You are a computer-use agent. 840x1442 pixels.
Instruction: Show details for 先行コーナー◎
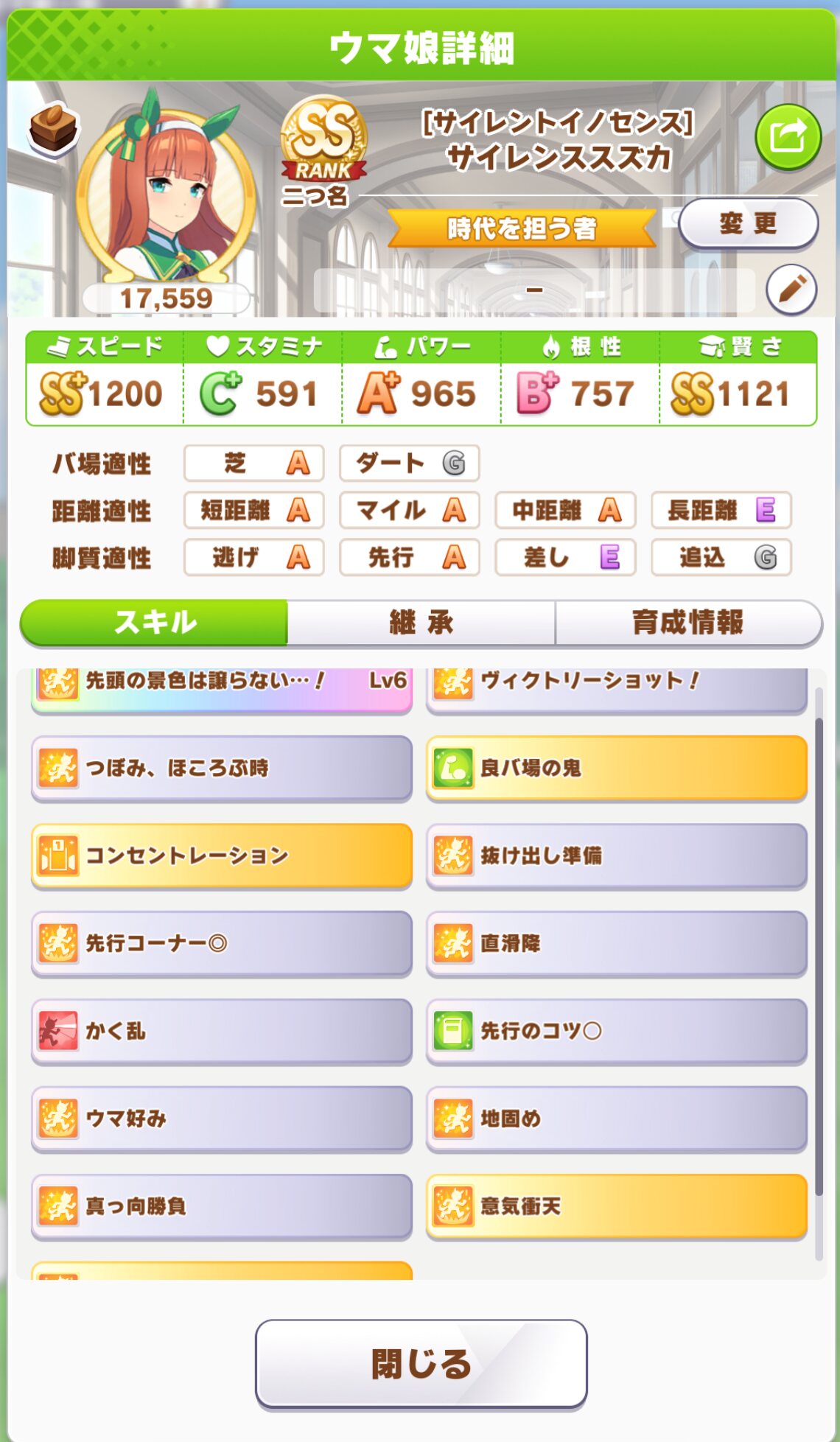point(221,943)
